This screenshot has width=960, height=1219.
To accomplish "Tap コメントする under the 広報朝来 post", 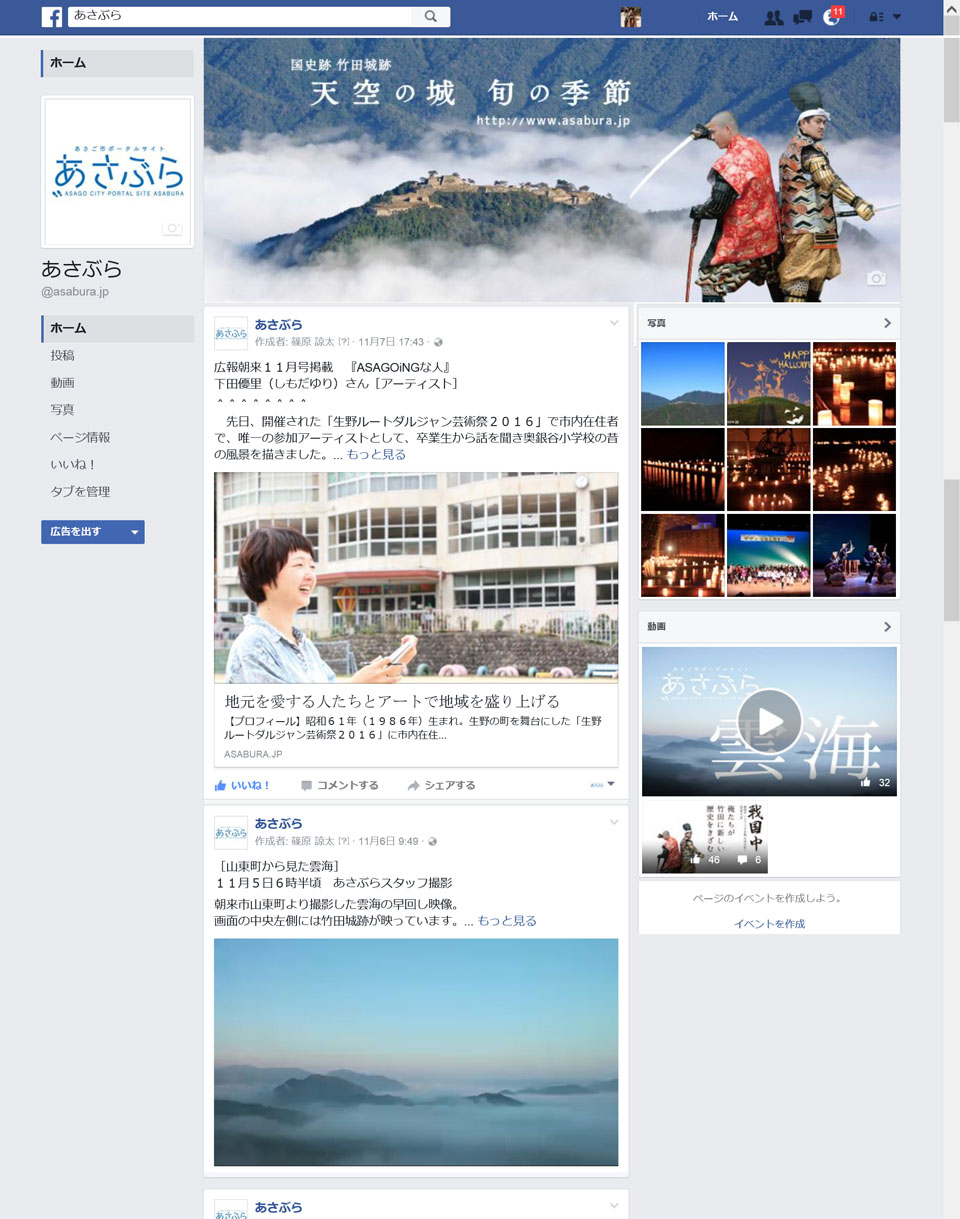I will 340,785.
